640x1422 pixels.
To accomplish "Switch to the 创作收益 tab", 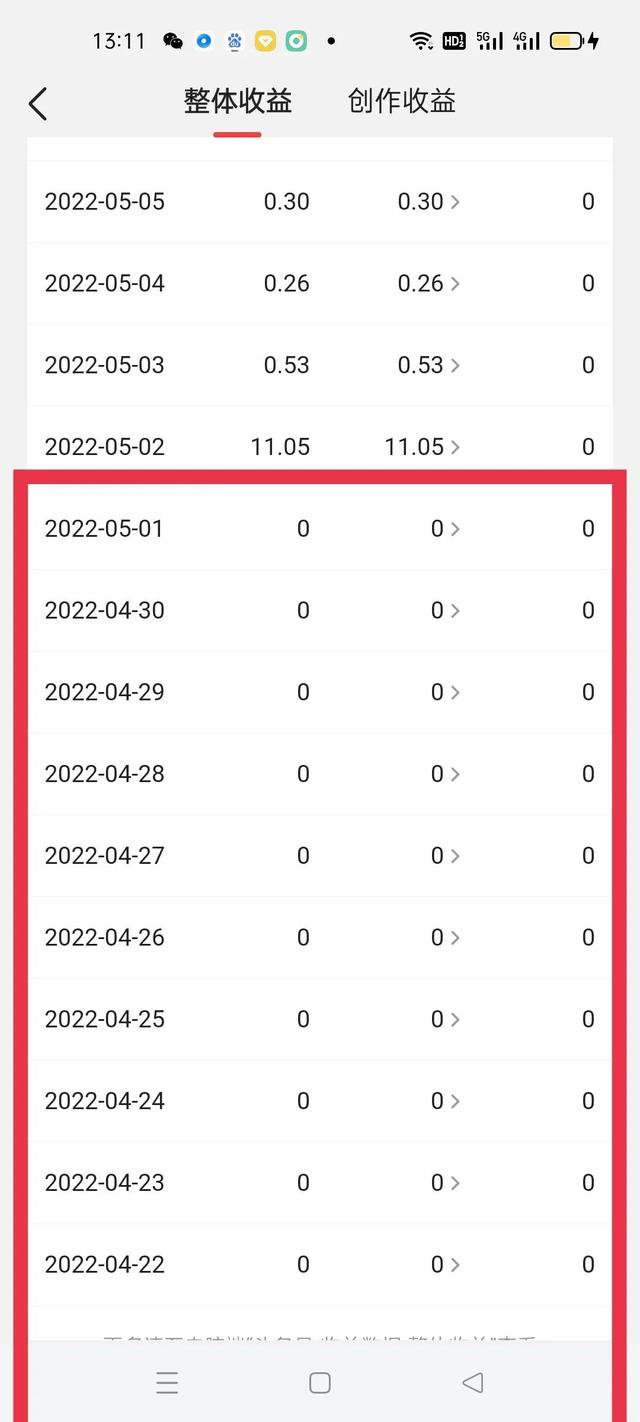I will coord(402,101).
